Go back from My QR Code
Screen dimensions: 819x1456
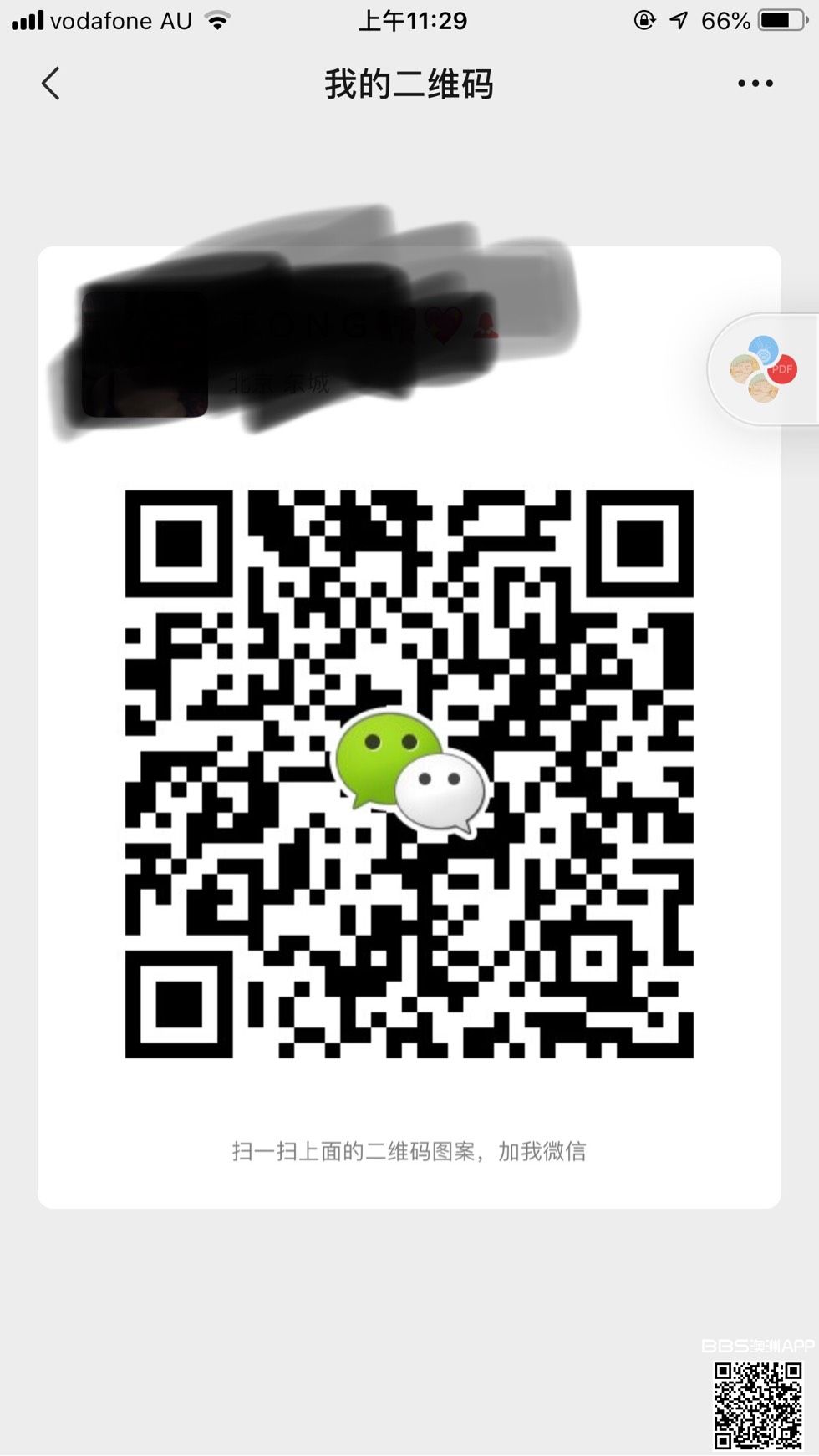pos(51,84)
